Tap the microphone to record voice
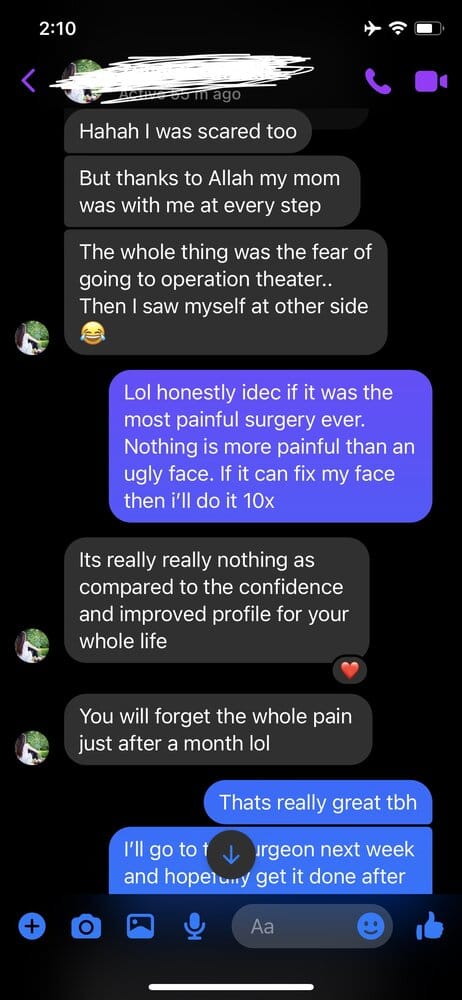Screen dimensions: 462x1000 193,927
